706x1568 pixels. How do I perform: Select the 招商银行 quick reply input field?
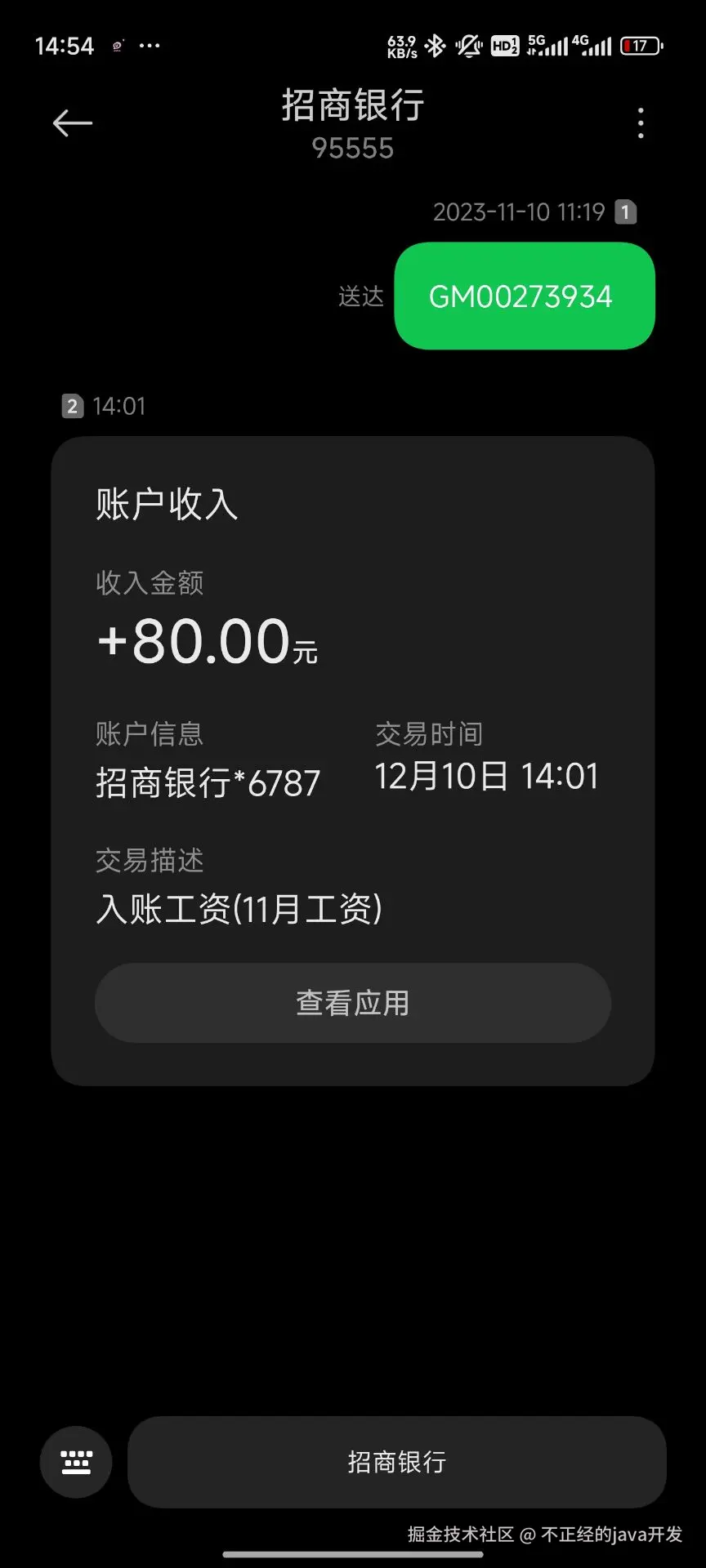click(396, 1462)
